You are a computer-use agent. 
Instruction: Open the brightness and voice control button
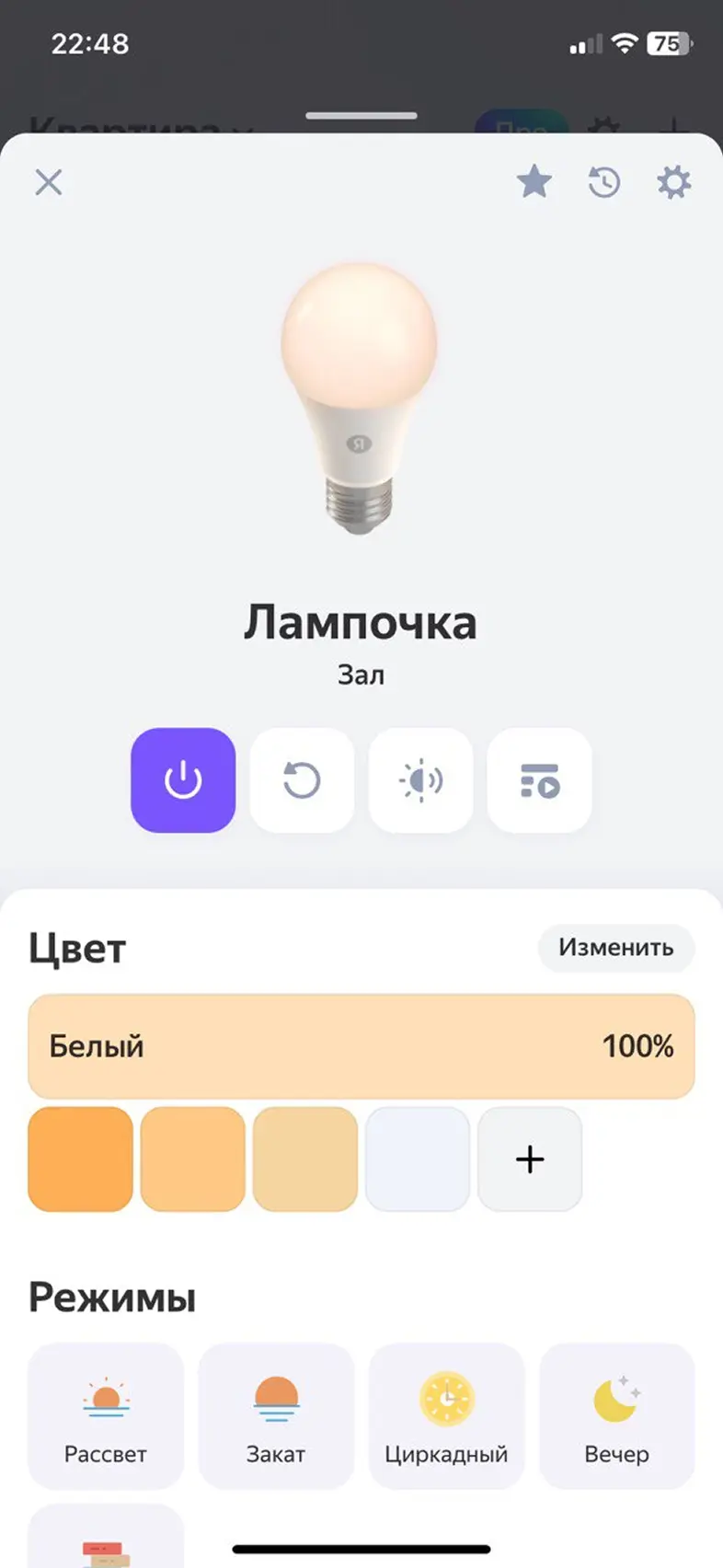coord(420,780)
